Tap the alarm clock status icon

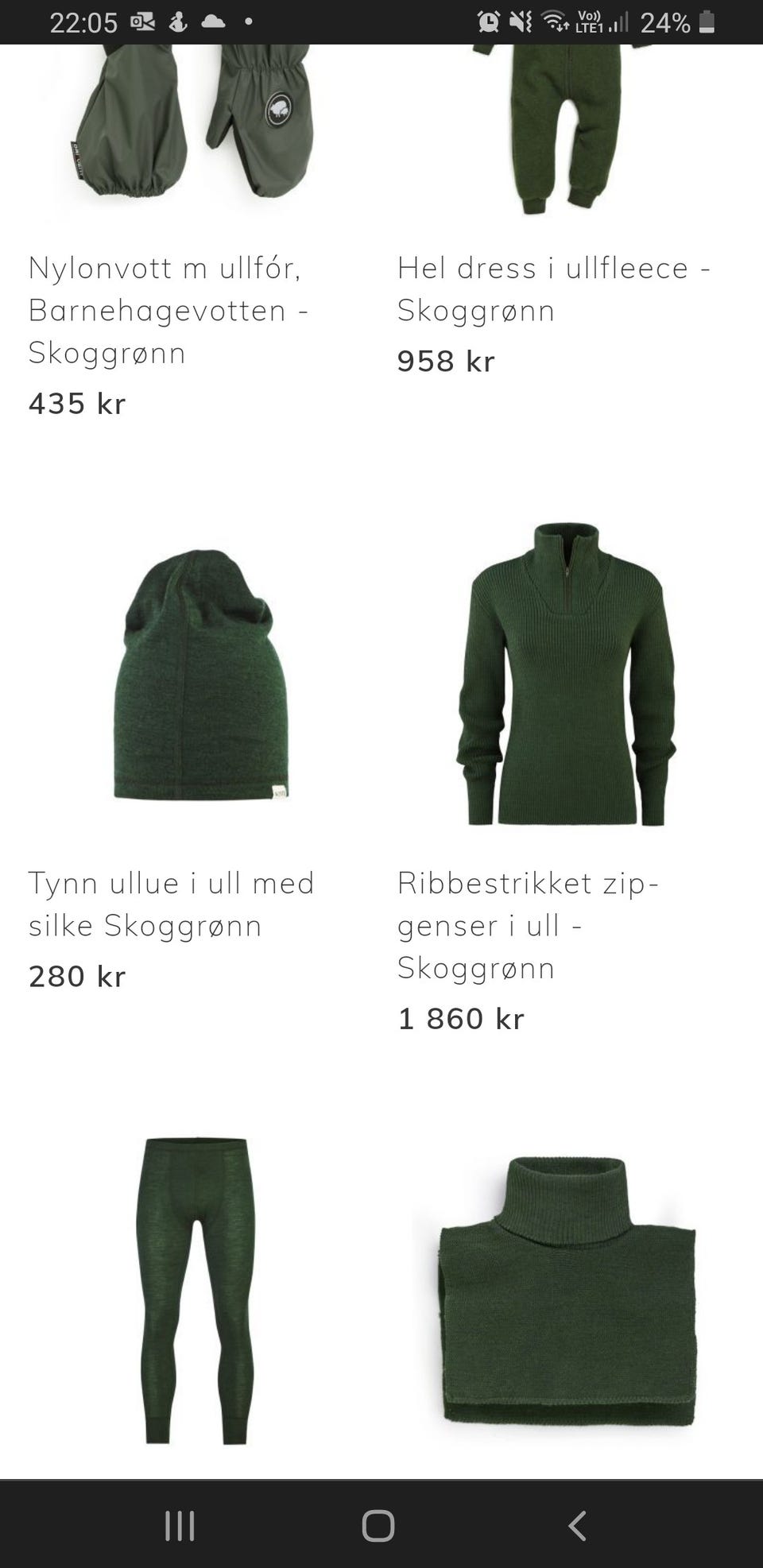[487, 21]
